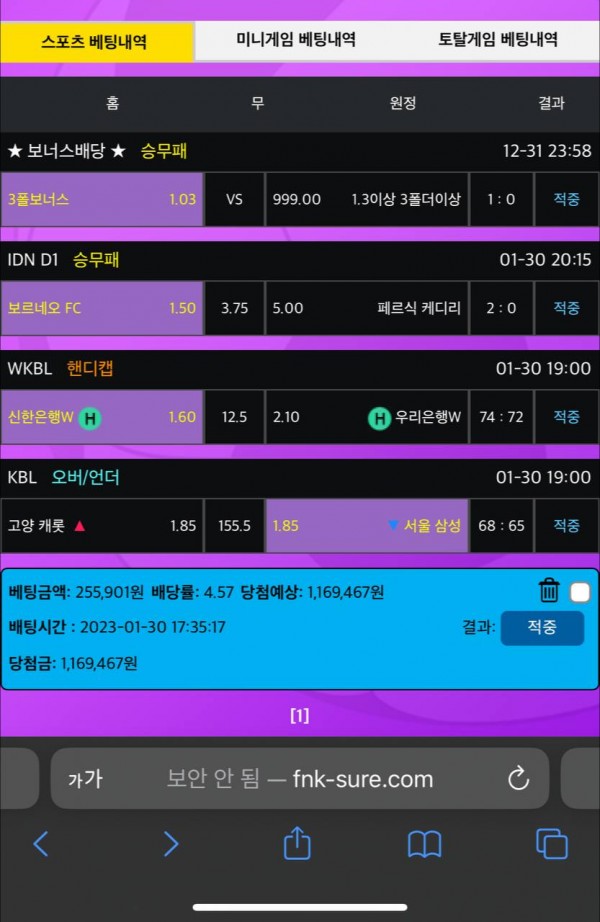Reload the fnk-sure.com page
Viewport: 600px width, 922px height.
pyautogui.click(x=518, y=779)
